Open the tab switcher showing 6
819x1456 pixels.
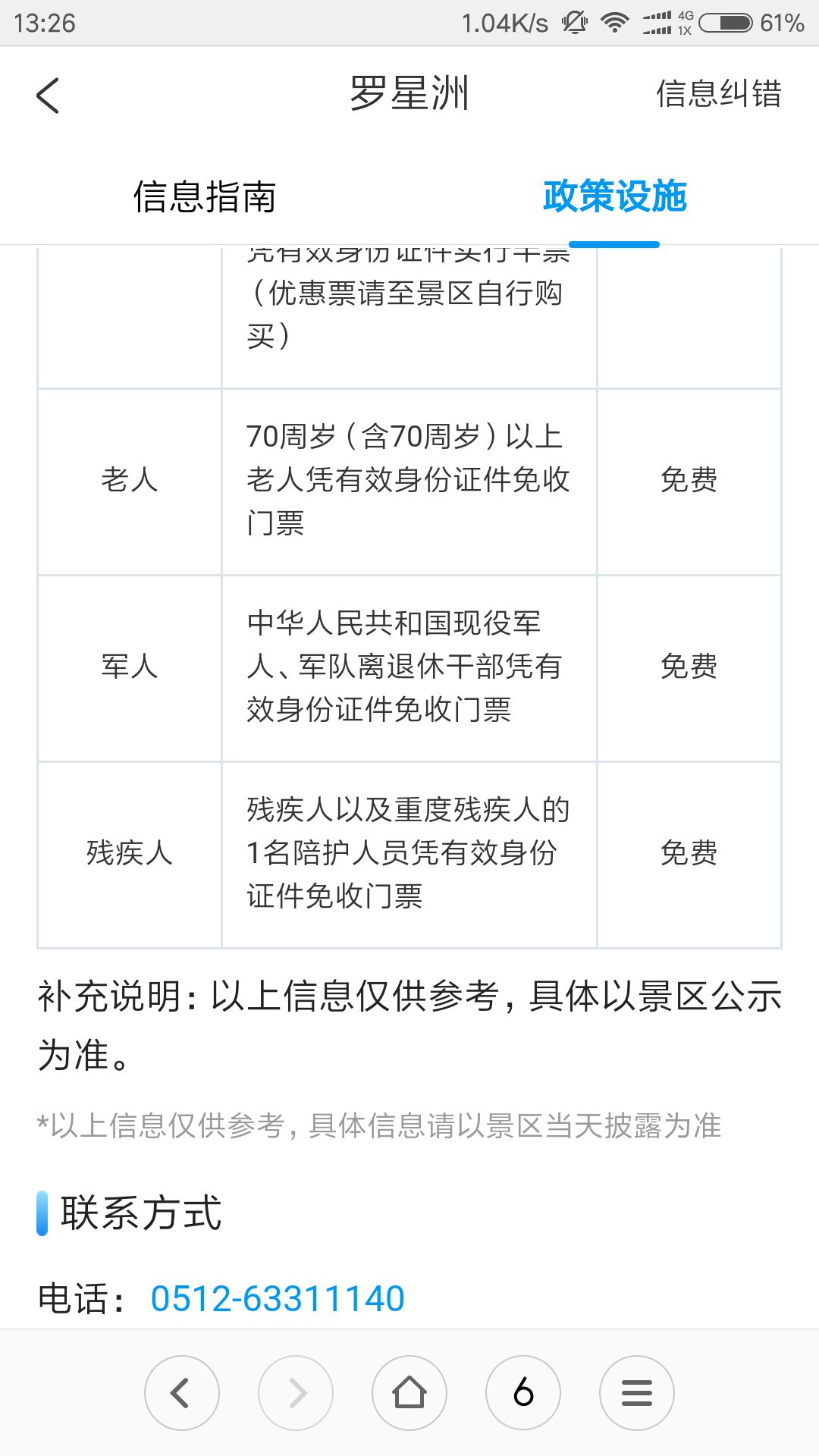tap(523, 1392)
